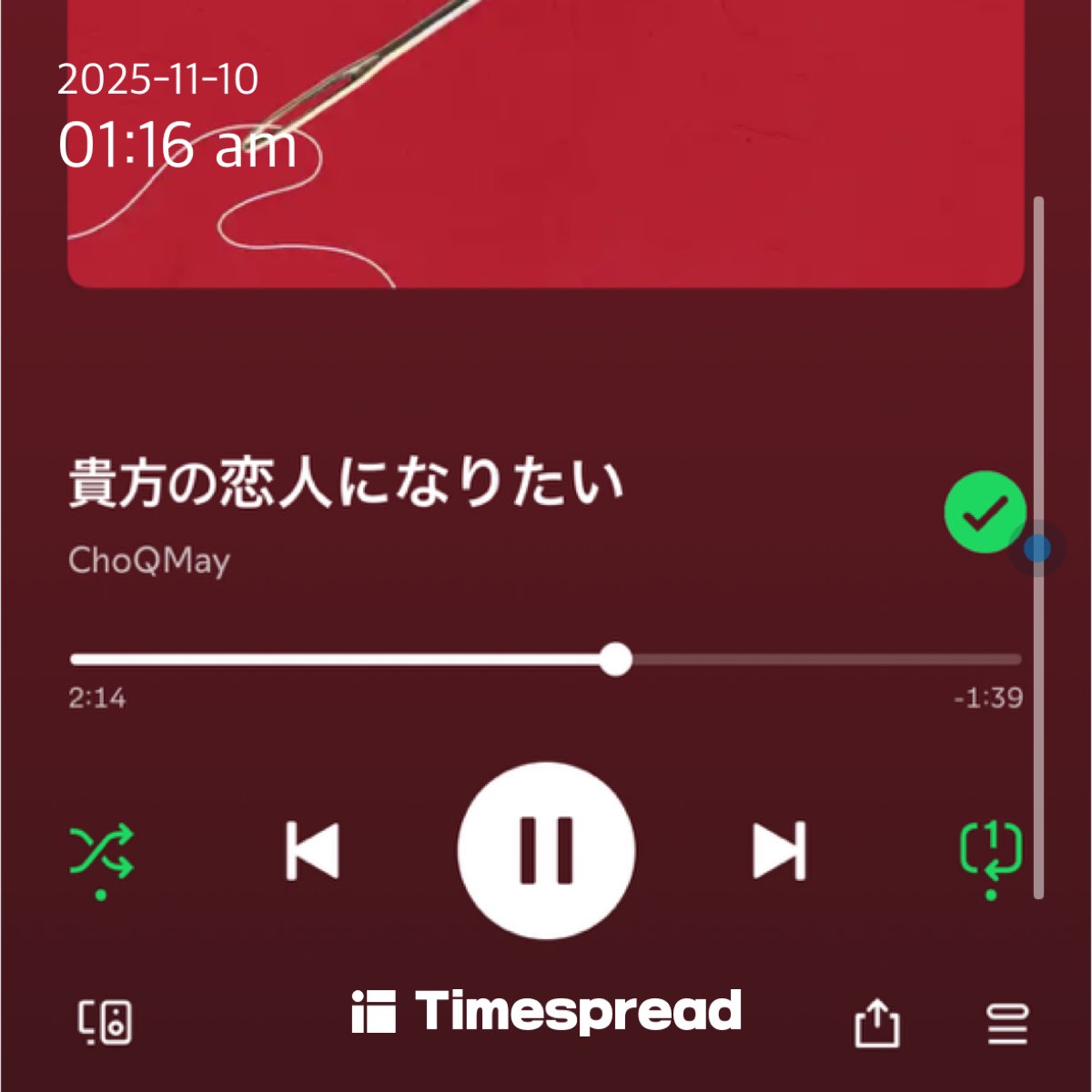
Task: Tap the green saved checkmark
Action: coord(985,512)
